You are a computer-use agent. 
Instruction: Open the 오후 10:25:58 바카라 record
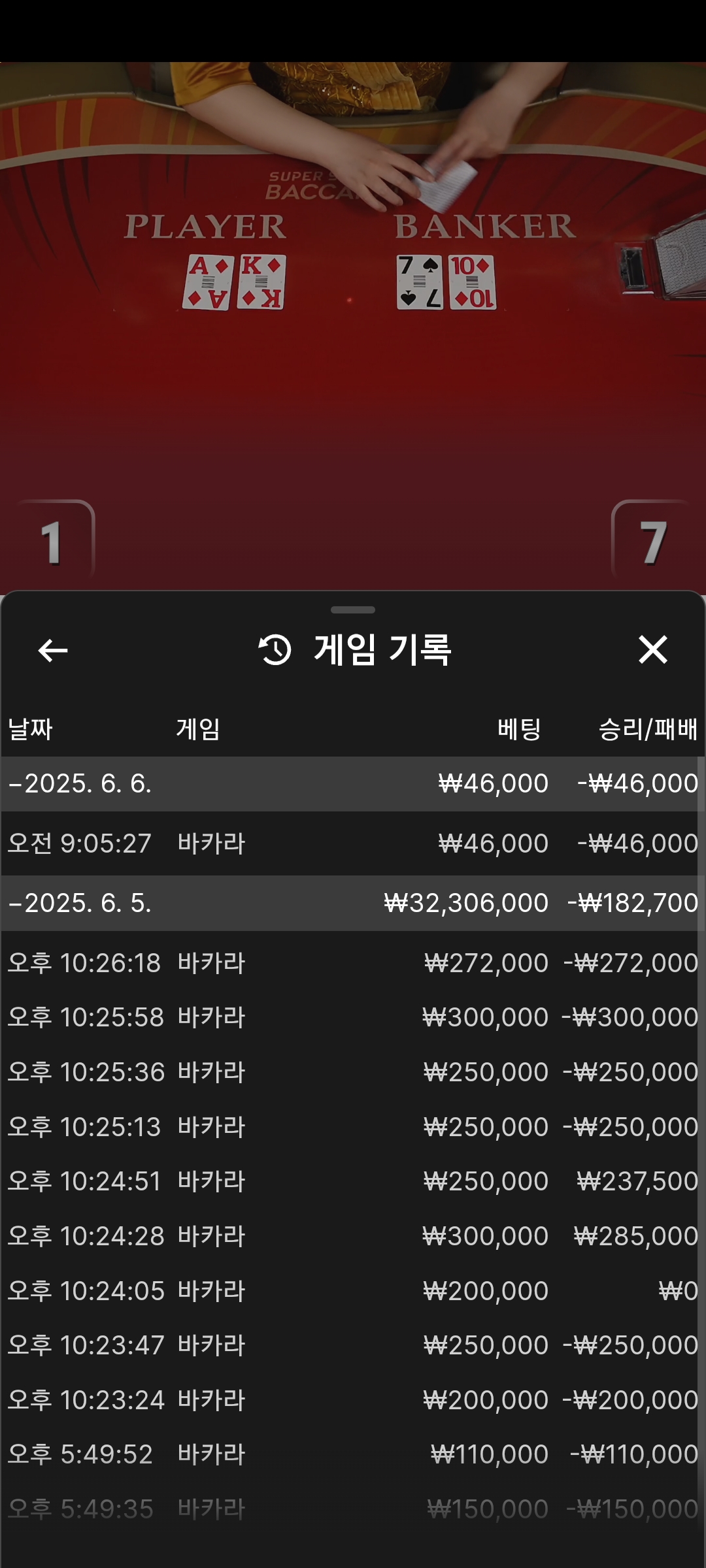click(353, 1017)
